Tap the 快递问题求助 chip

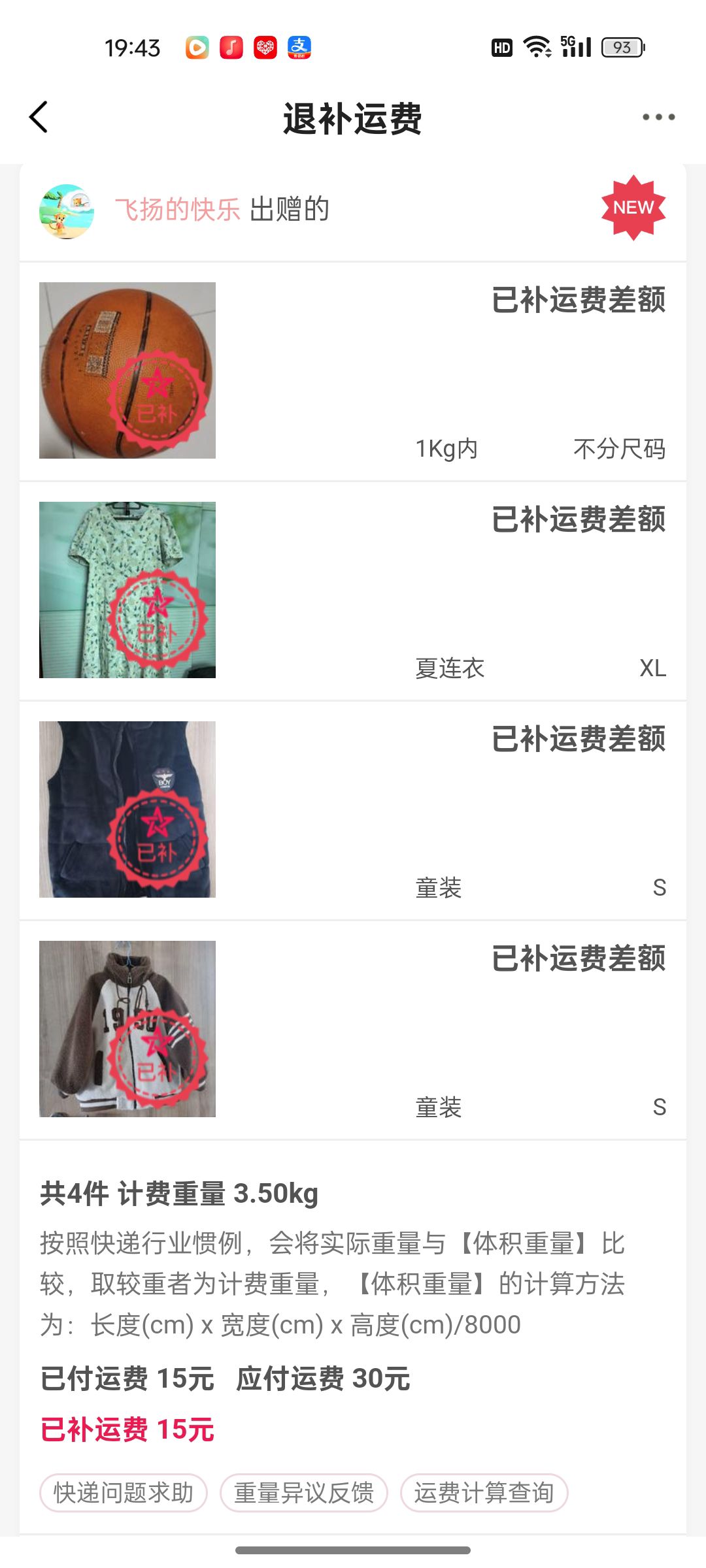[124, 1493]
